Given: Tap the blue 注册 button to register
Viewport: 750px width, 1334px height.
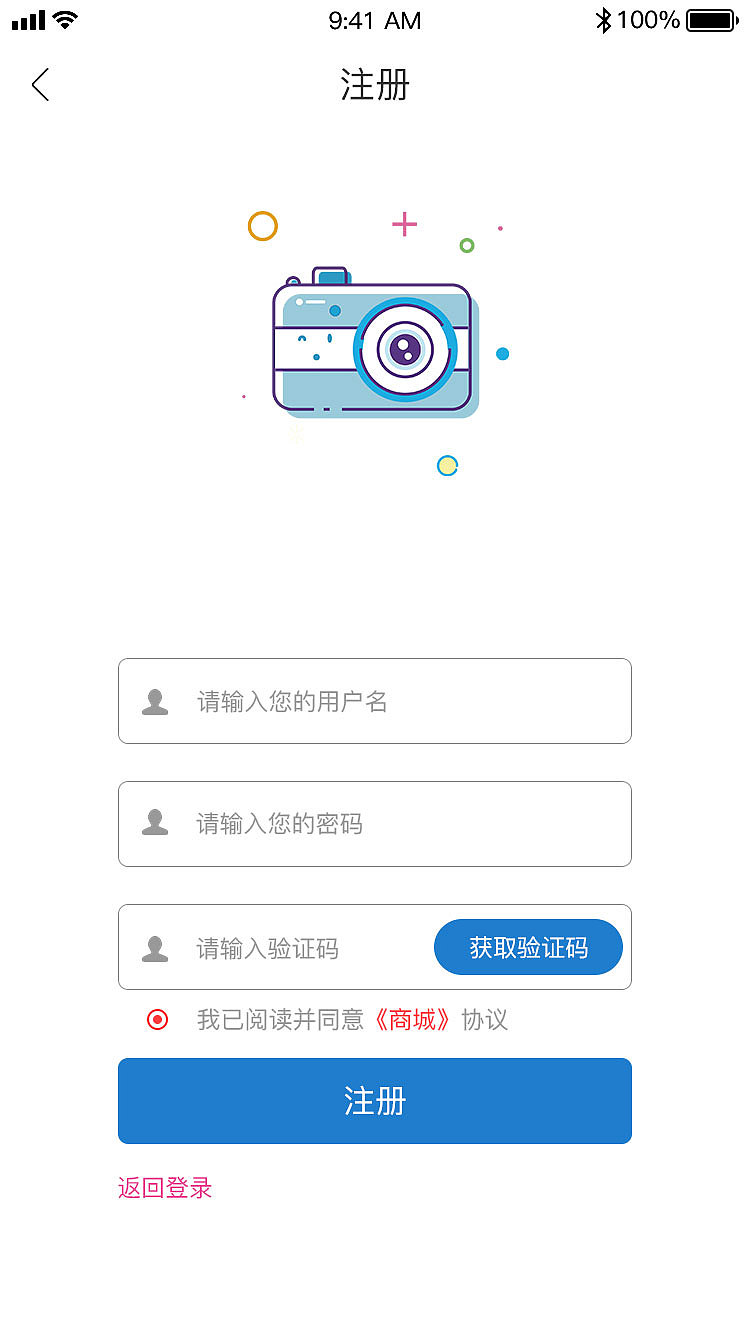Looking at the screenshot, I should coord(375,1100).
